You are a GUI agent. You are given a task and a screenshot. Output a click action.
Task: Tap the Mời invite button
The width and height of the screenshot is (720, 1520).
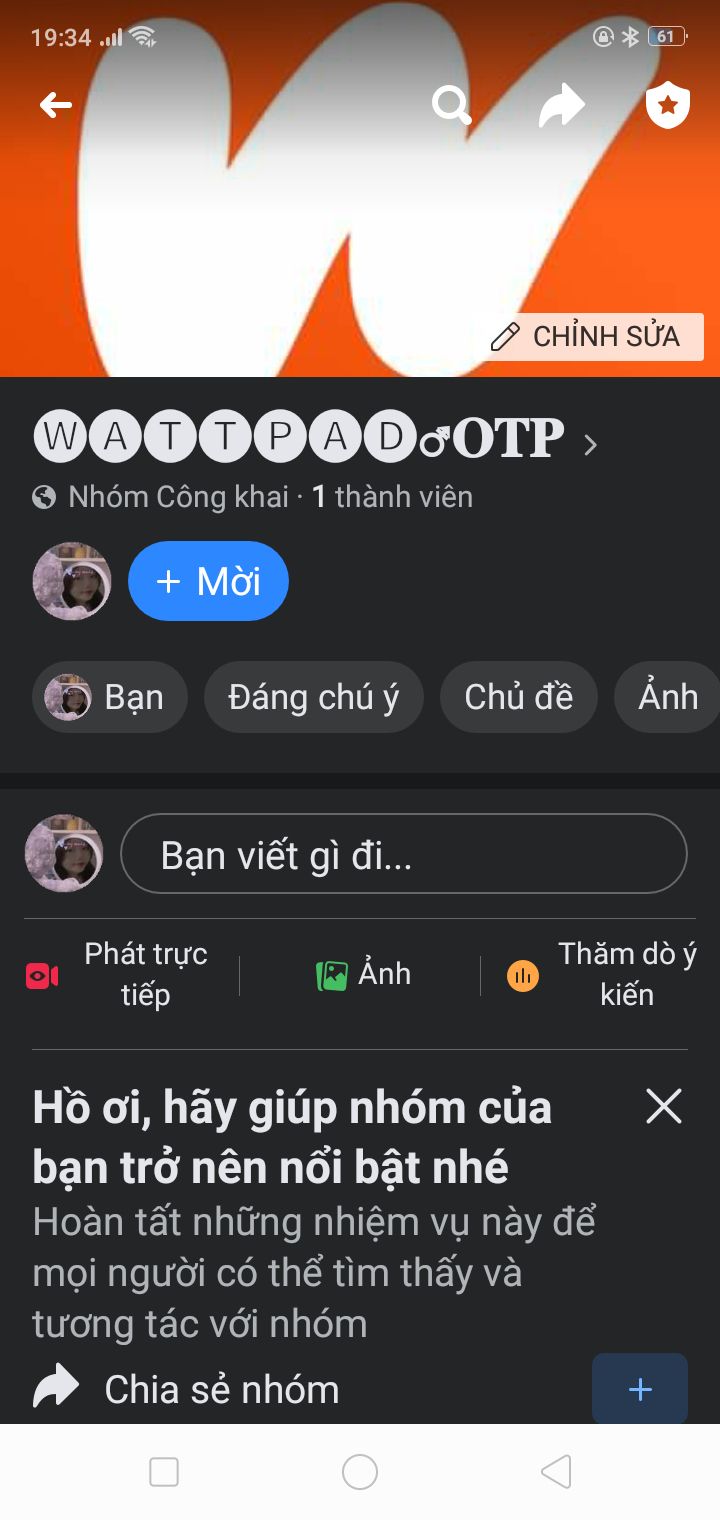[x=208, y=581]
